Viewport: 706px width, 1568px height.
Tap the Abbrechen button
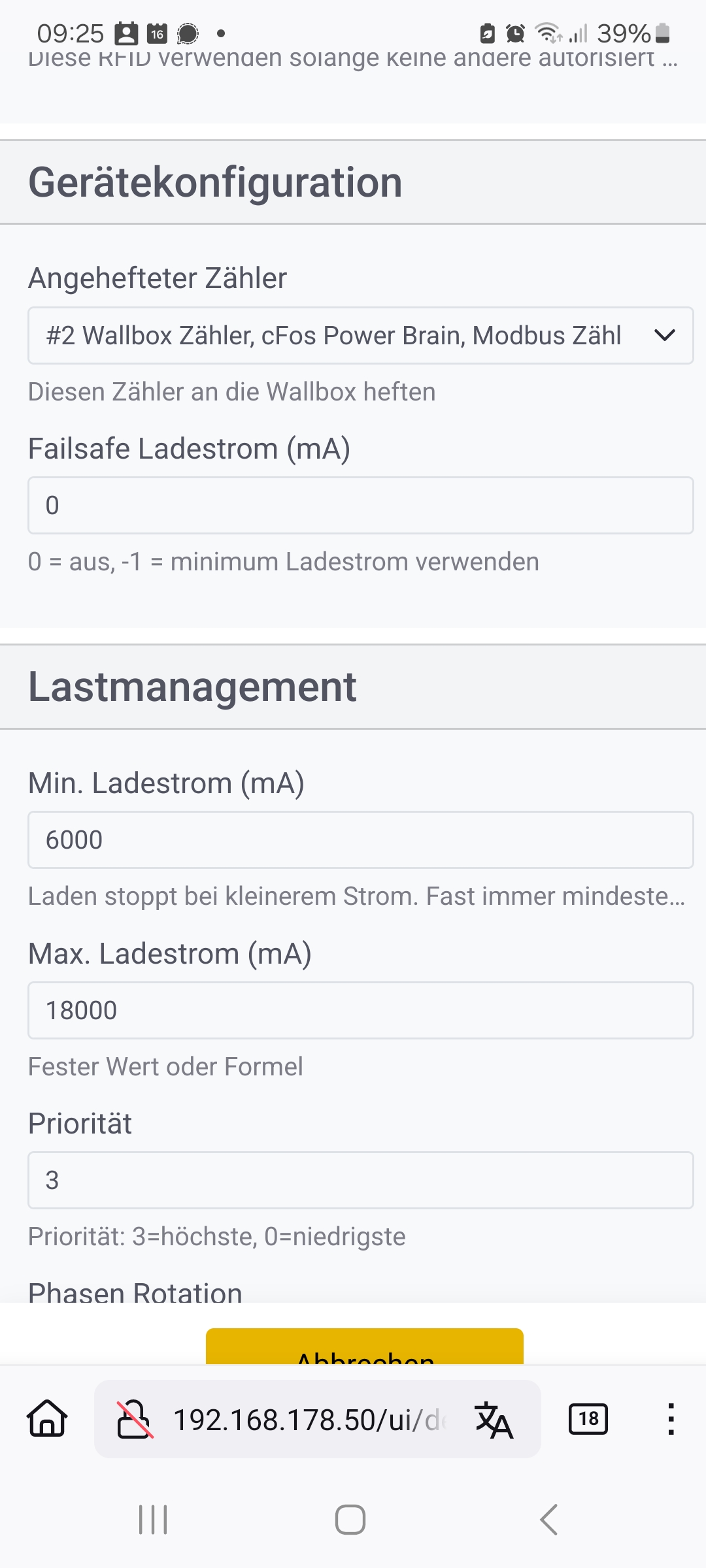click(365, 1347)
